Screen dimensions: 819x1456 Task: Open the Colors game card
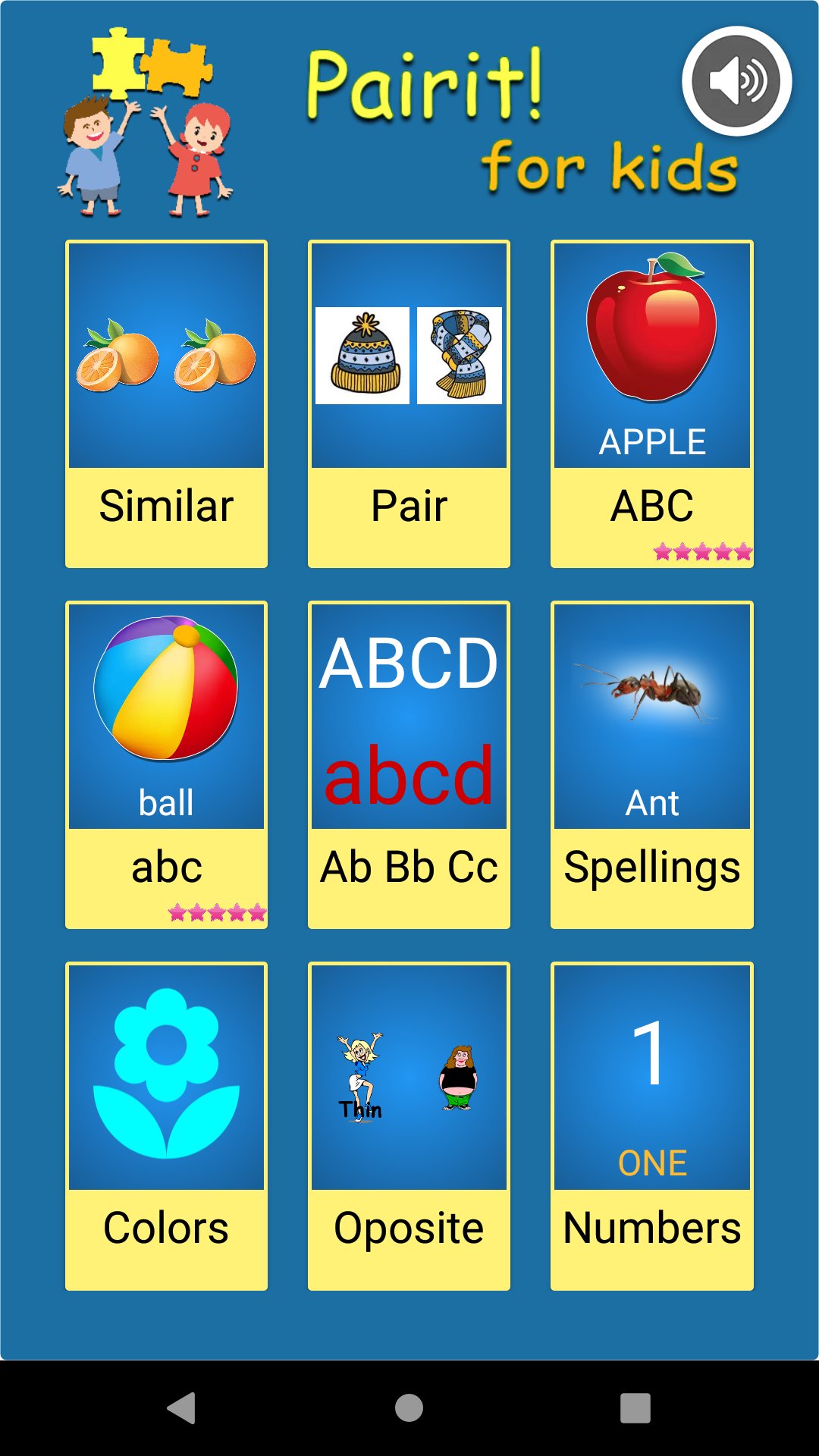click(x=166, y=1126)
